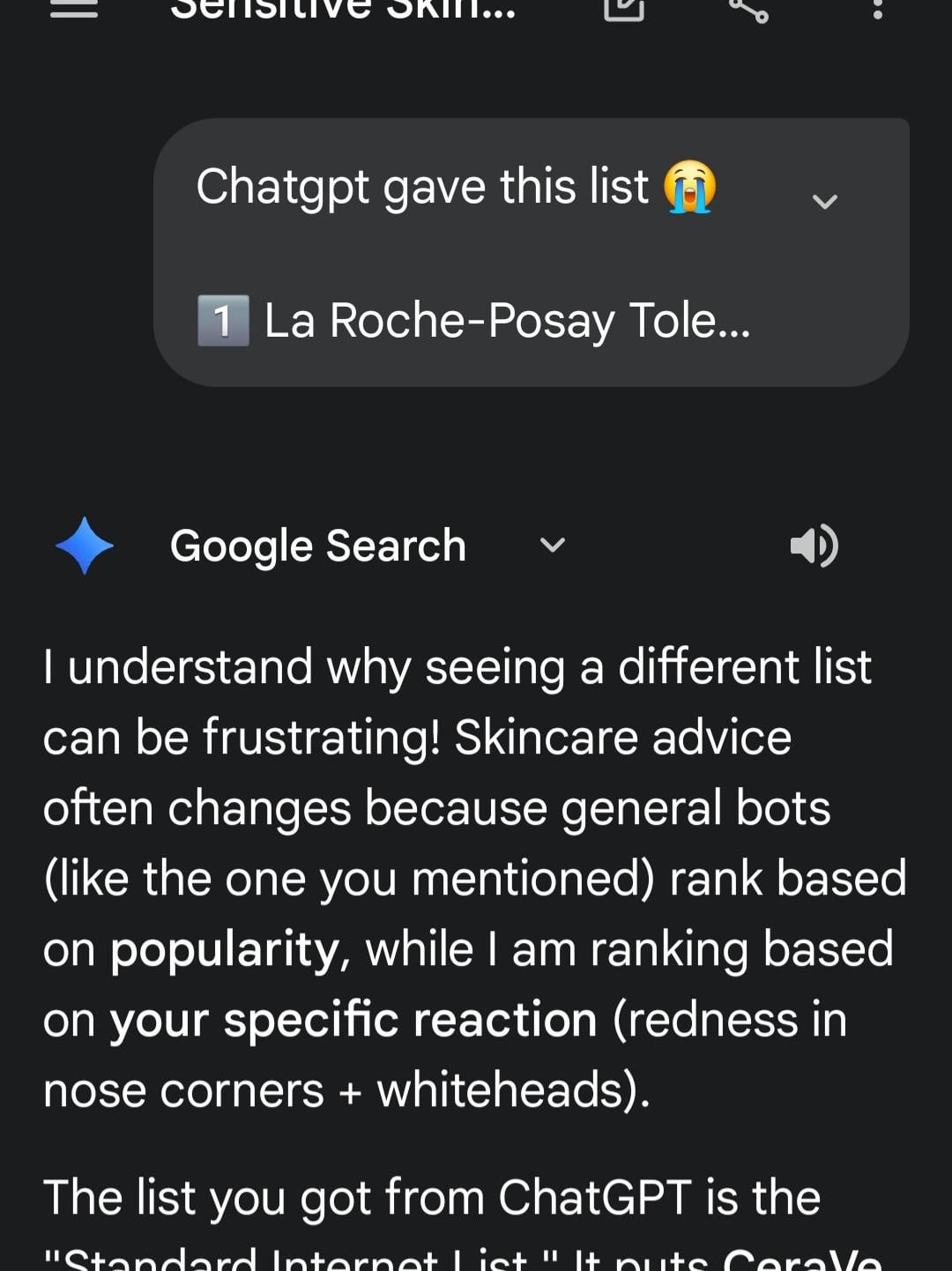Expand the Google Search details chevron
This screenshot has width=952, height=1271.
[553, 546]
